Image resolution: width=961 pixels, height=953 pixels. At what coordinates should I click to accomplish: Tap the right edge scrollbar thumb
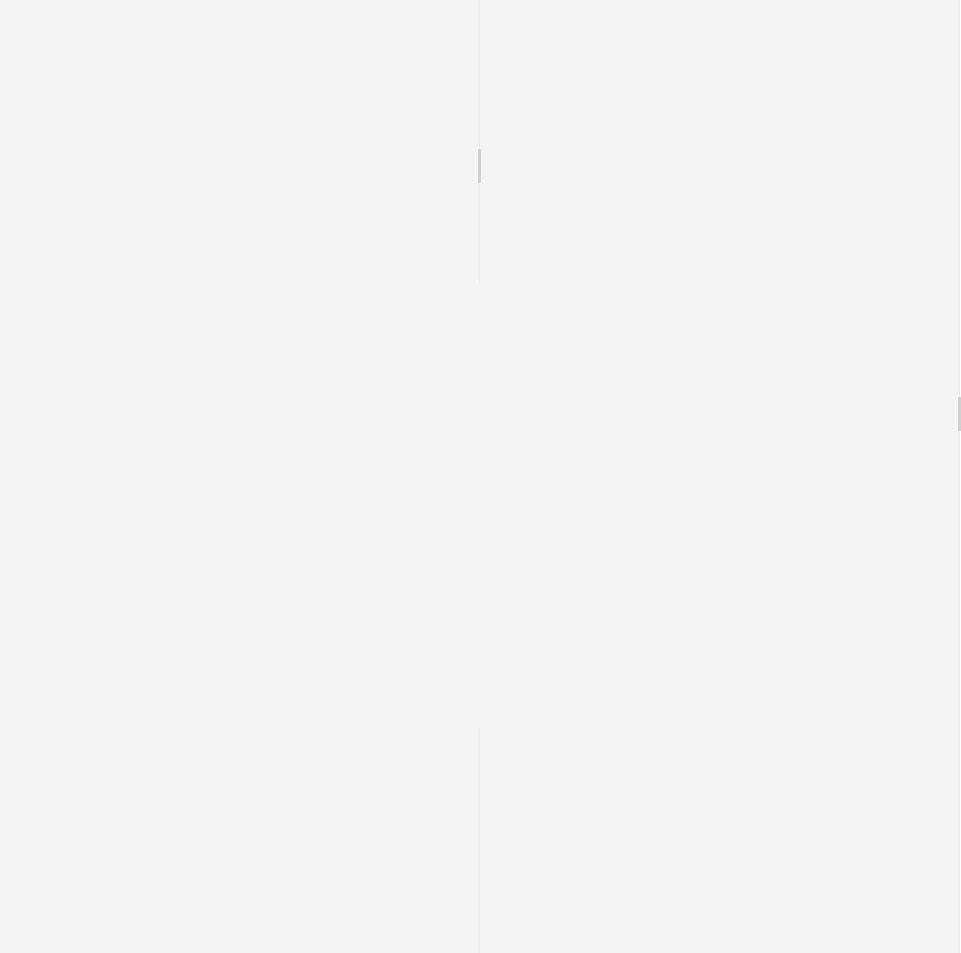click(x=959, y=414)
